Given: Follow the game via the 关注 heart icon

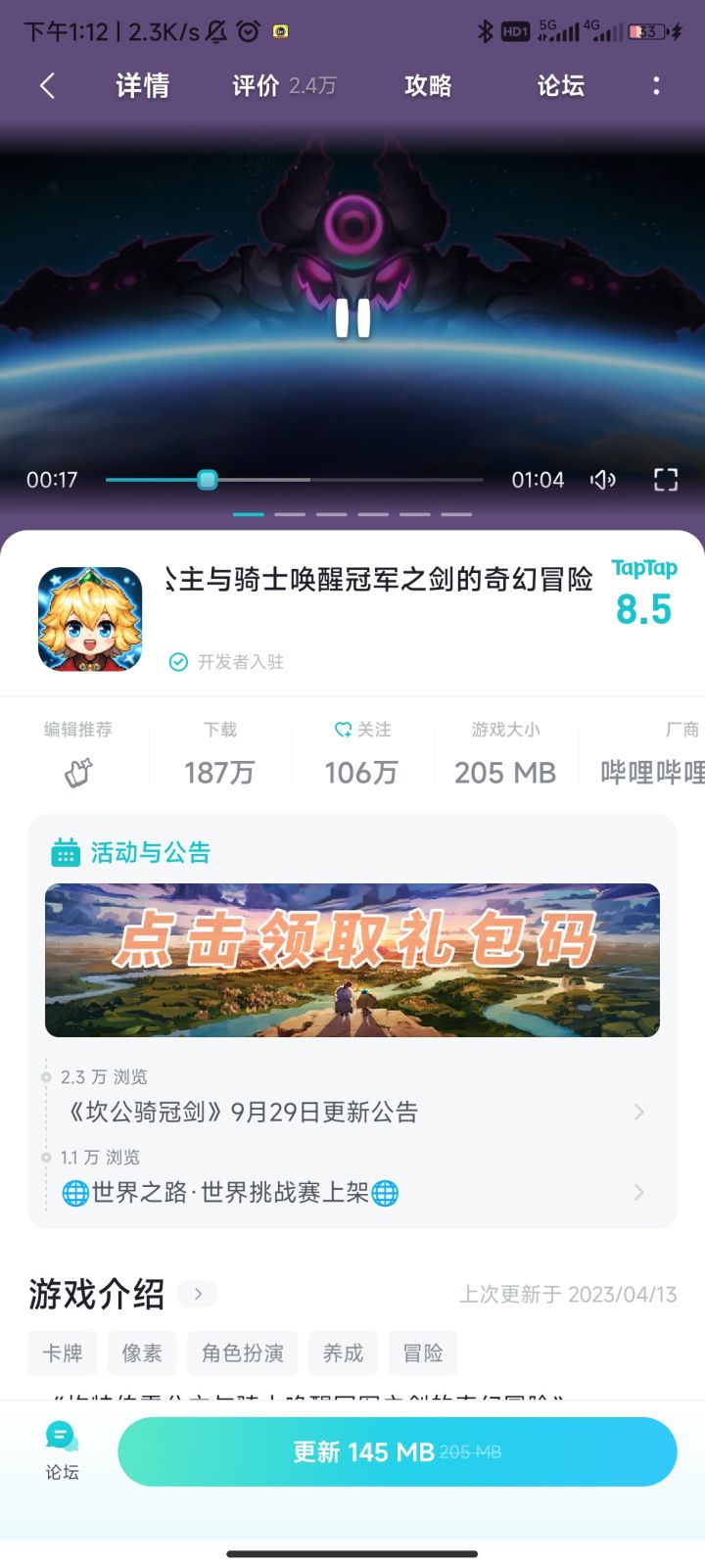Looking at the screenshot, I should point(342,729).
